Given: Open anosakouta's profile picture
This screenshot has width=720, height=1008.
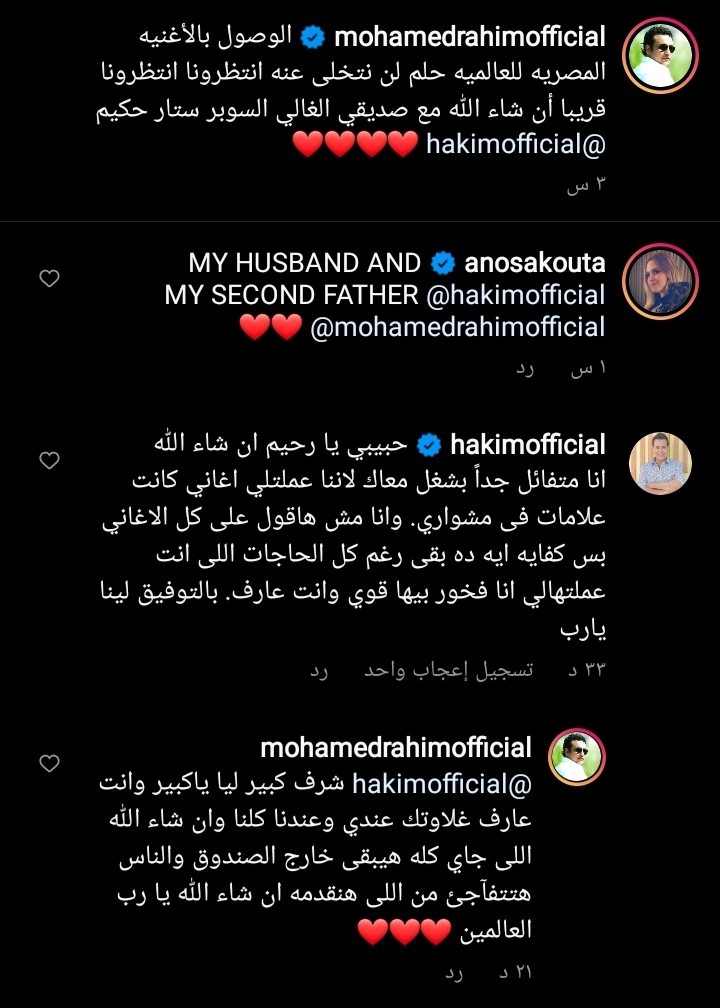Looking at the screenshot, I should click(x=661, y=280).
